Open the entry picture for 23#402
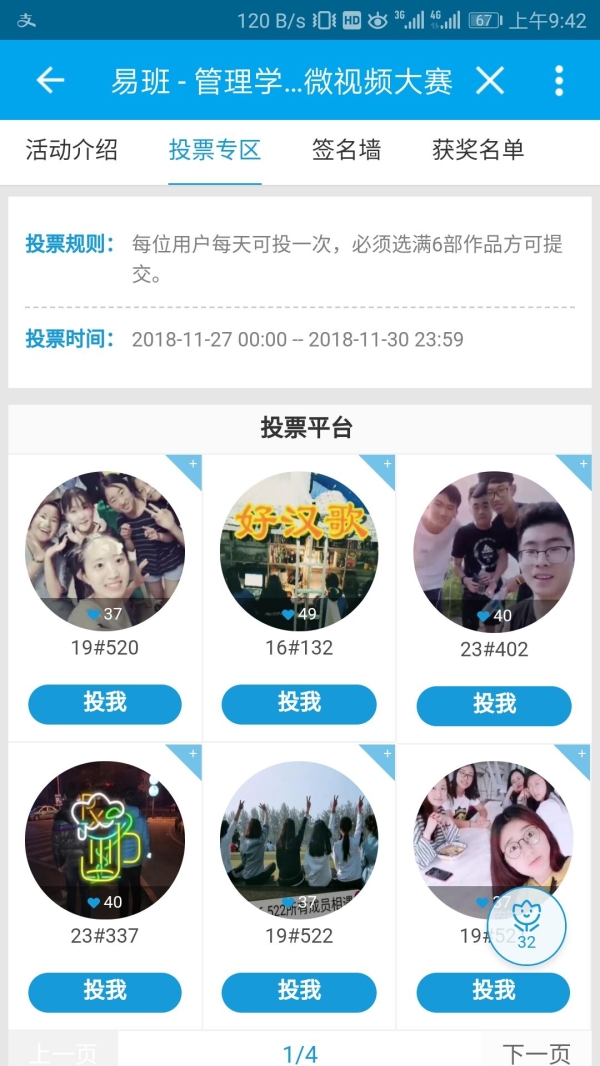 pyautogui.click(x=494, y=553)
